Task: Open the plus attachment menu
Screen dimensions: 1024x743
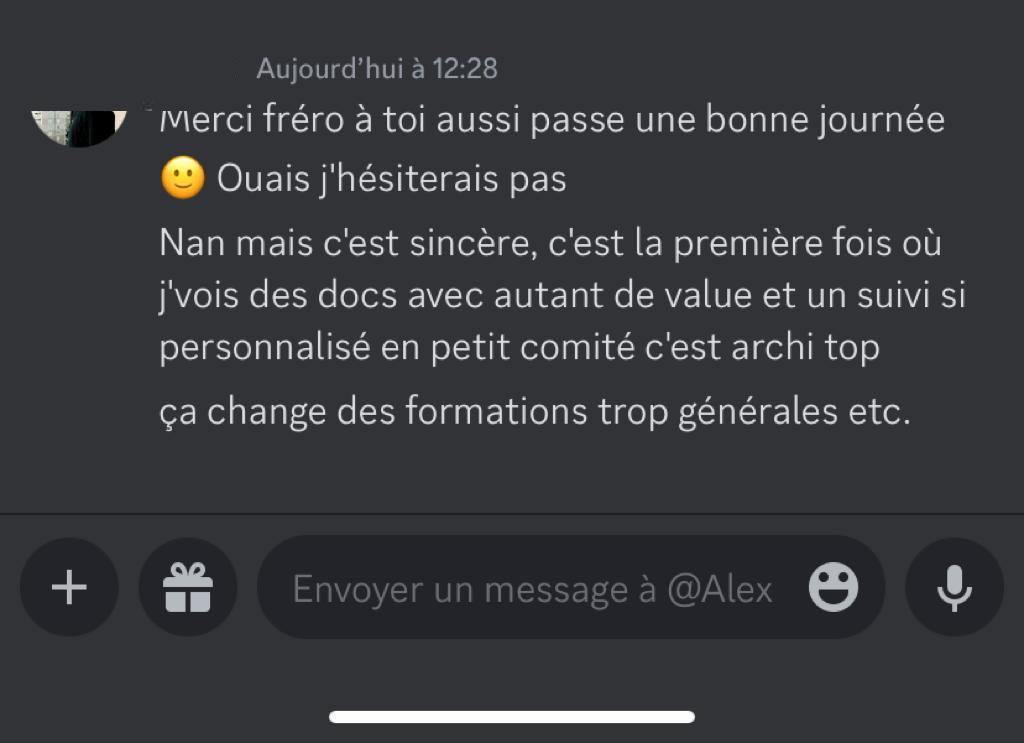Action: point(69,588)
